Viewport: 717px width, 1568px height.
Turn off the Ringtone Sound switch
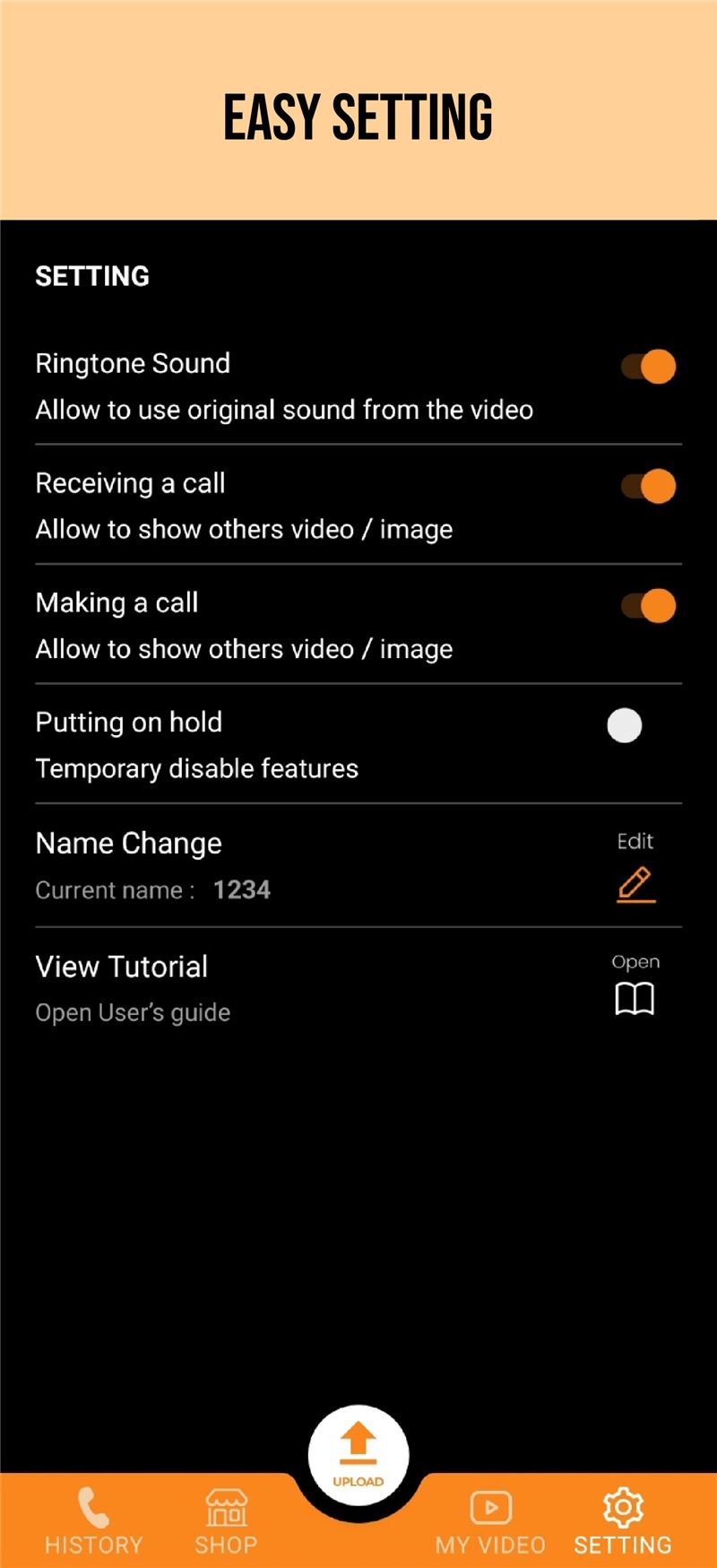pyautogui.click(x=649, y=366)
